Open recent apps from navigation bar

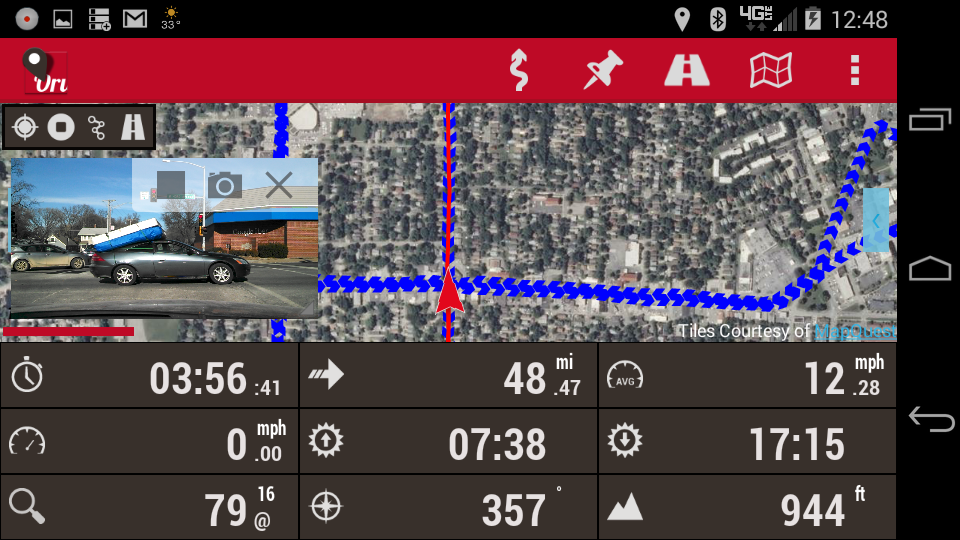930,120
